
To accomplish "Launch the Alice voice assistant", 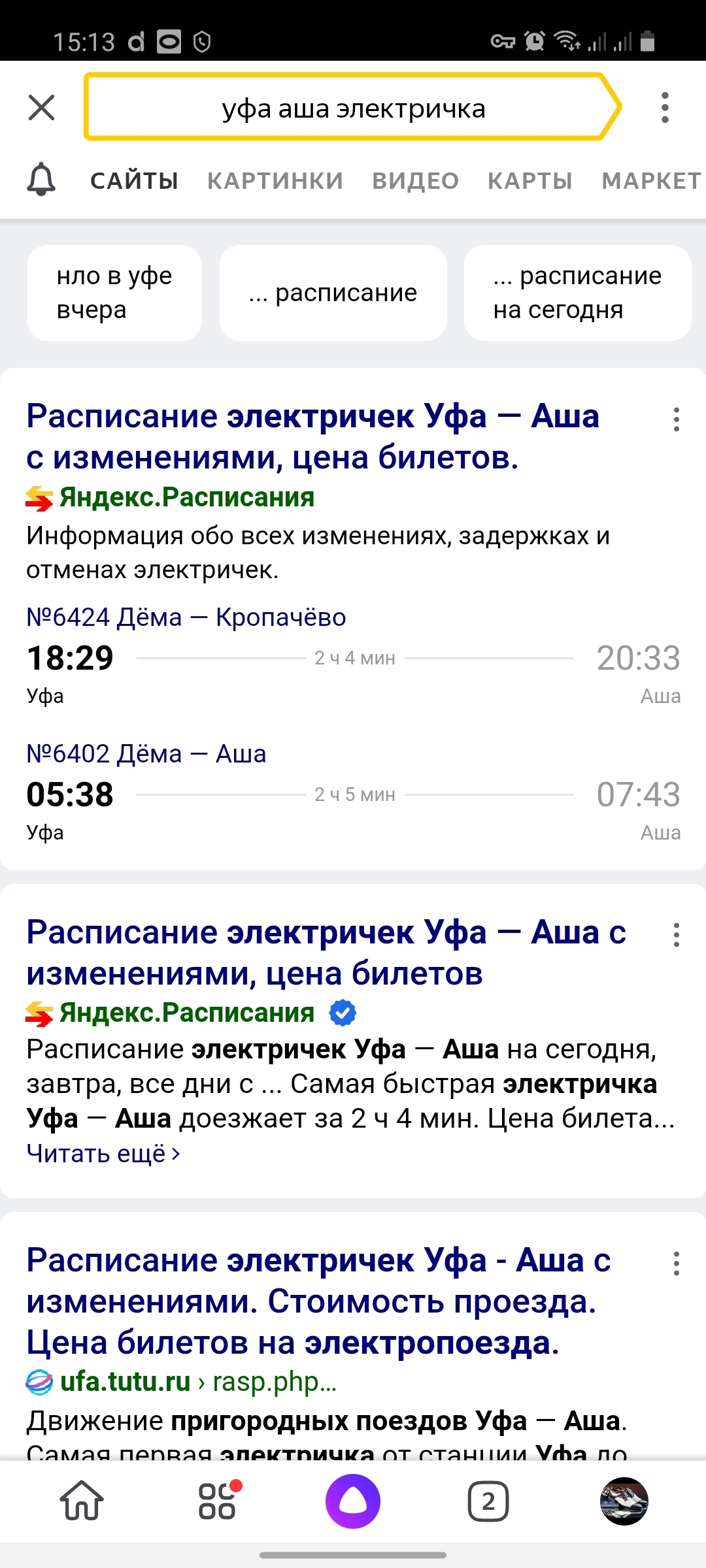I will tap(353, 1501).
